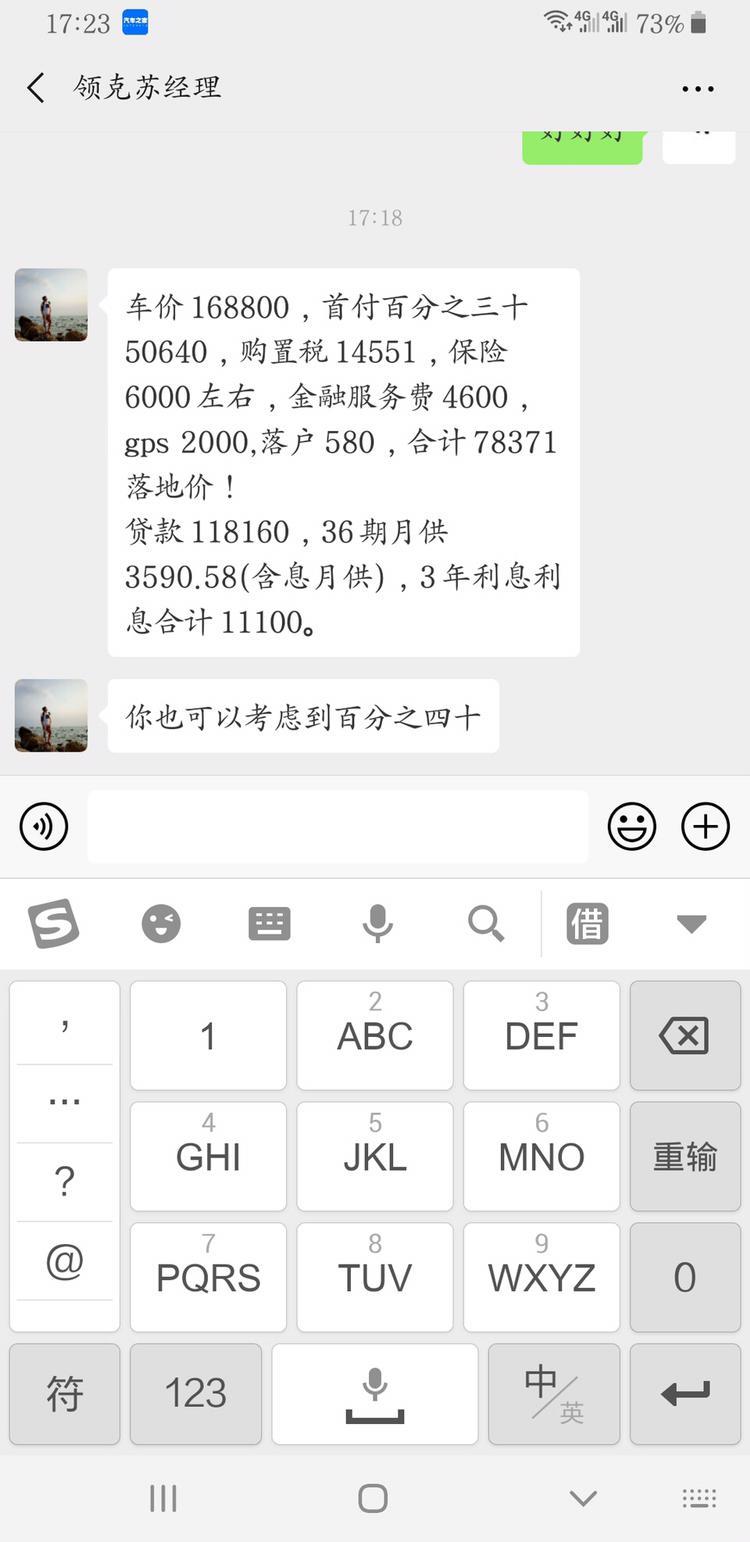Open keyboard emoji face panel
The height and width of the screenshot is (1542, 750).
(161, 924)
